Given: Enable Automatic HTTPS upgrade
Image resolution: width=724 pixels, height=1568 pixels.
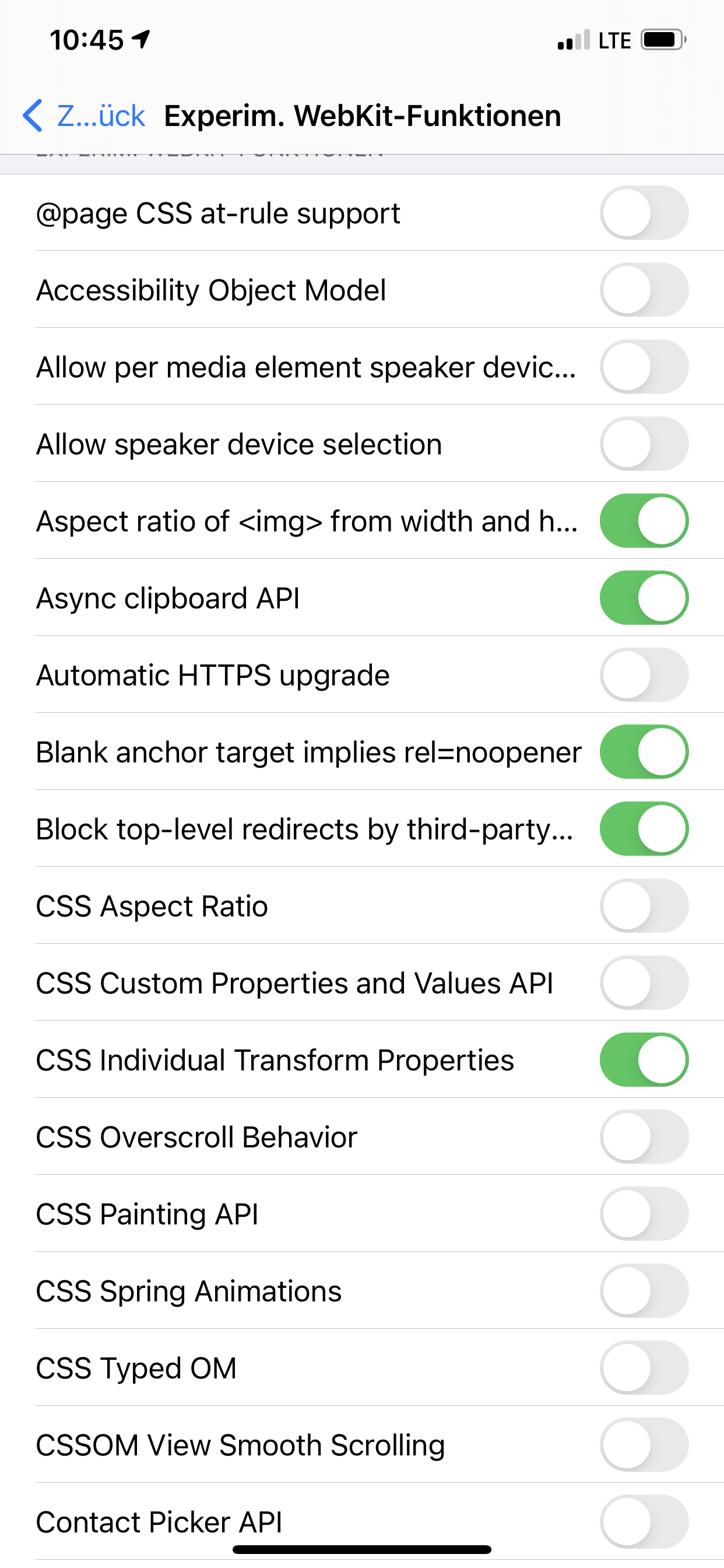Looking at the screenshot, I should tap(644, 675).
